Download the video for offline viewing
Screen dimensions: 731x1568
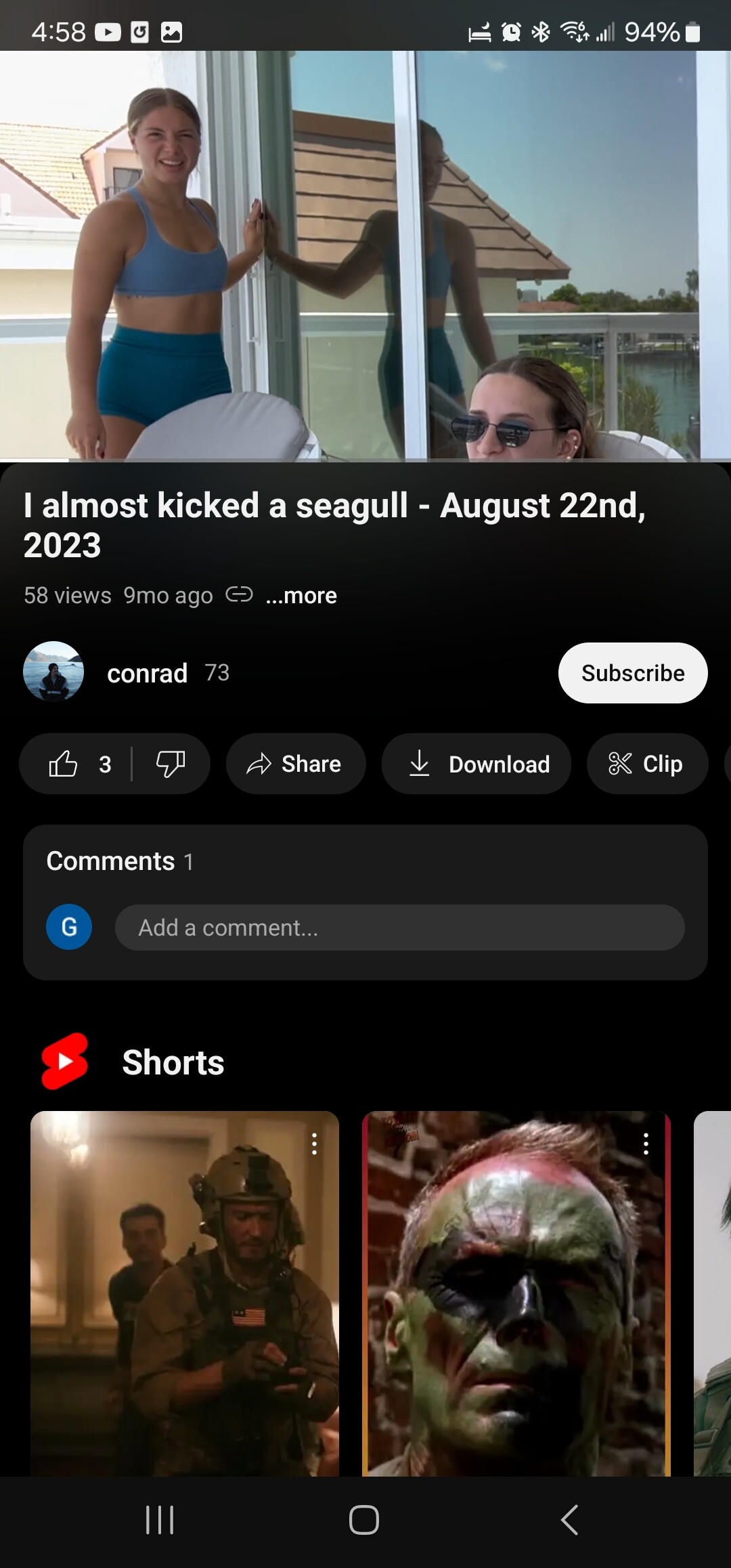(x=477, y=764)
